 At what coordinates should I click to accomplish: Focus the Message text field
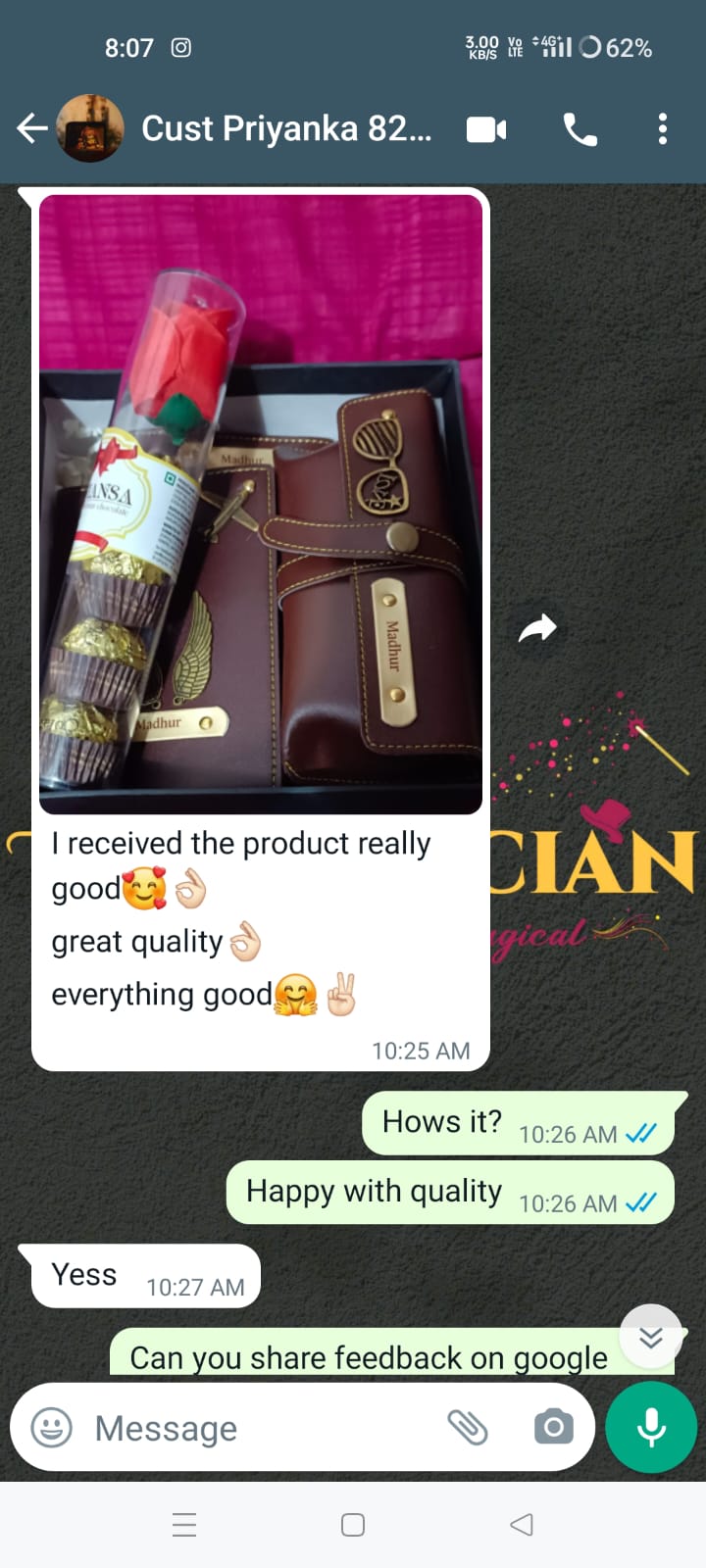tap(255, 1428)
